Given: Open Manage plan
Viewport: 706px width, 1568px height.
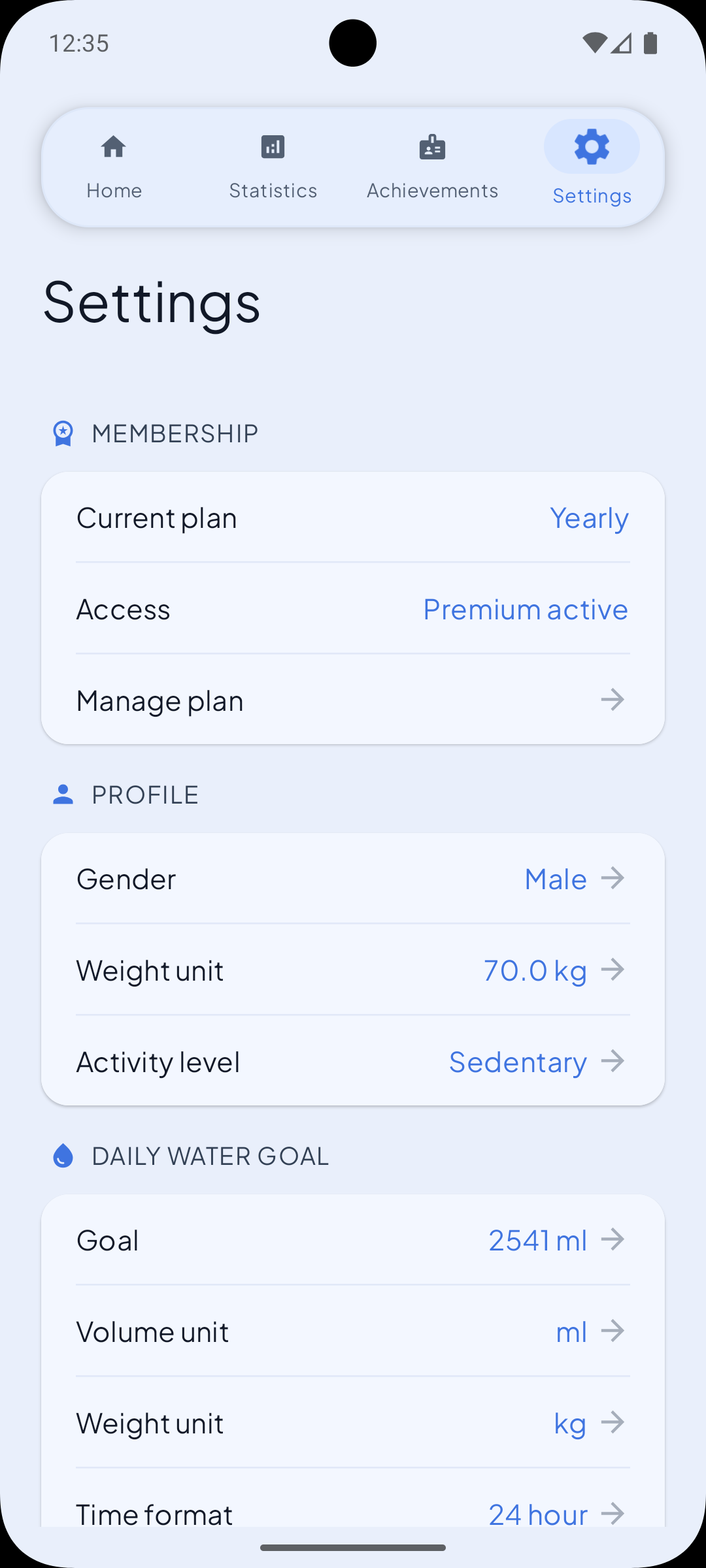Looking at the screenshot, I should 353,700.
